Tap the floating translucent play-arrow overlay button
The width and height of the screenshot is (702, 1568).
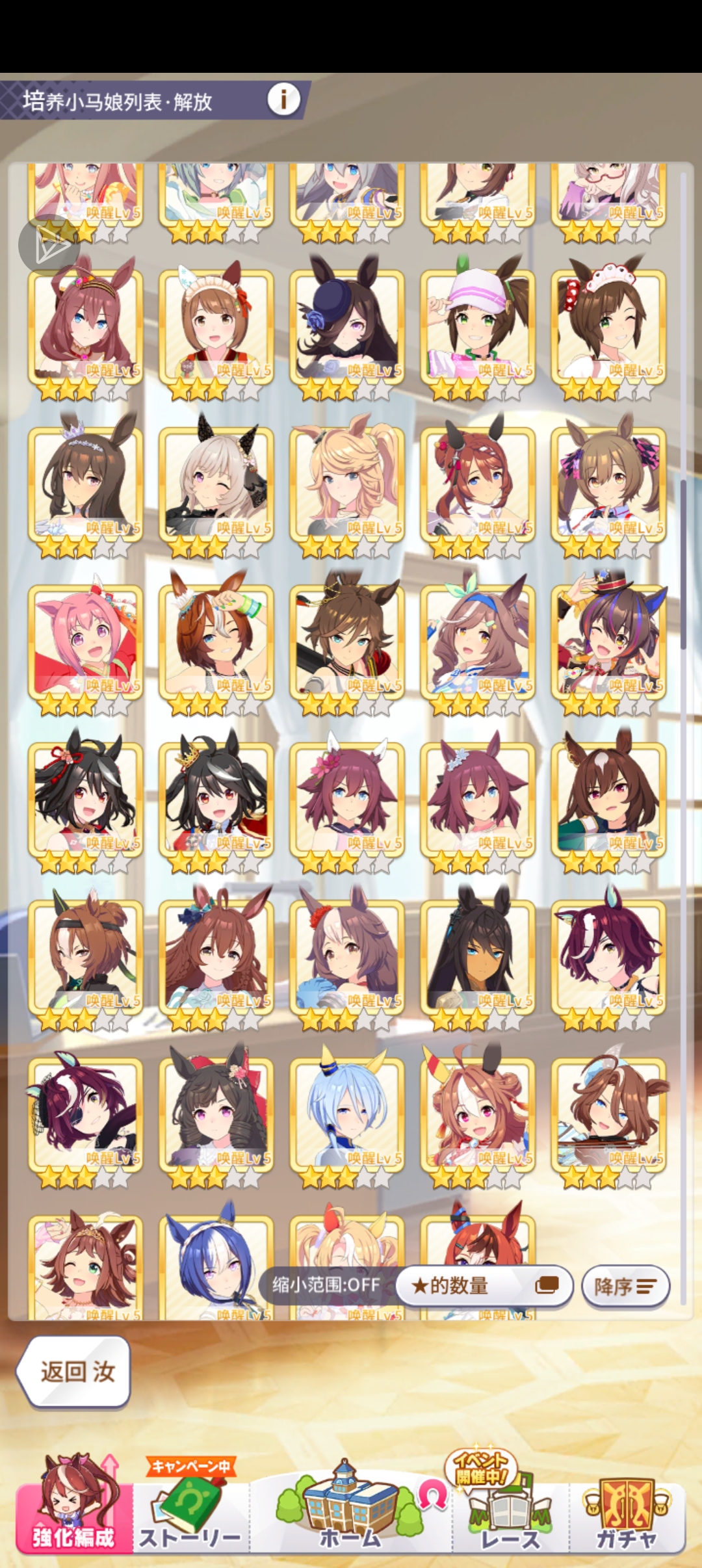[49, 246]
